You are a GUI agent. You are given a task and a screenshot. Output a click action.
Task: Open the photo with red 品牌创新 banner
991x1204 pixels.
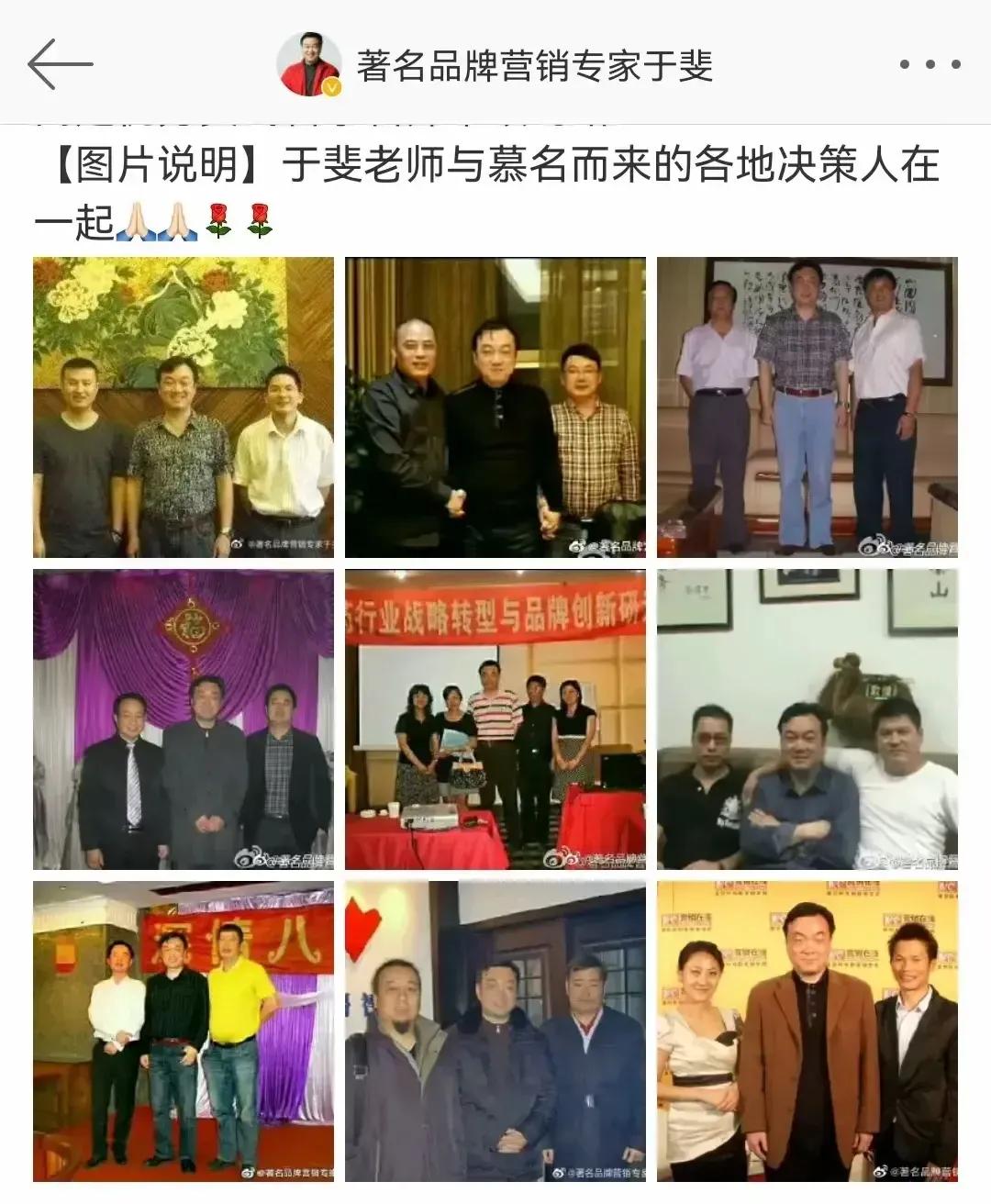[495, 719]
